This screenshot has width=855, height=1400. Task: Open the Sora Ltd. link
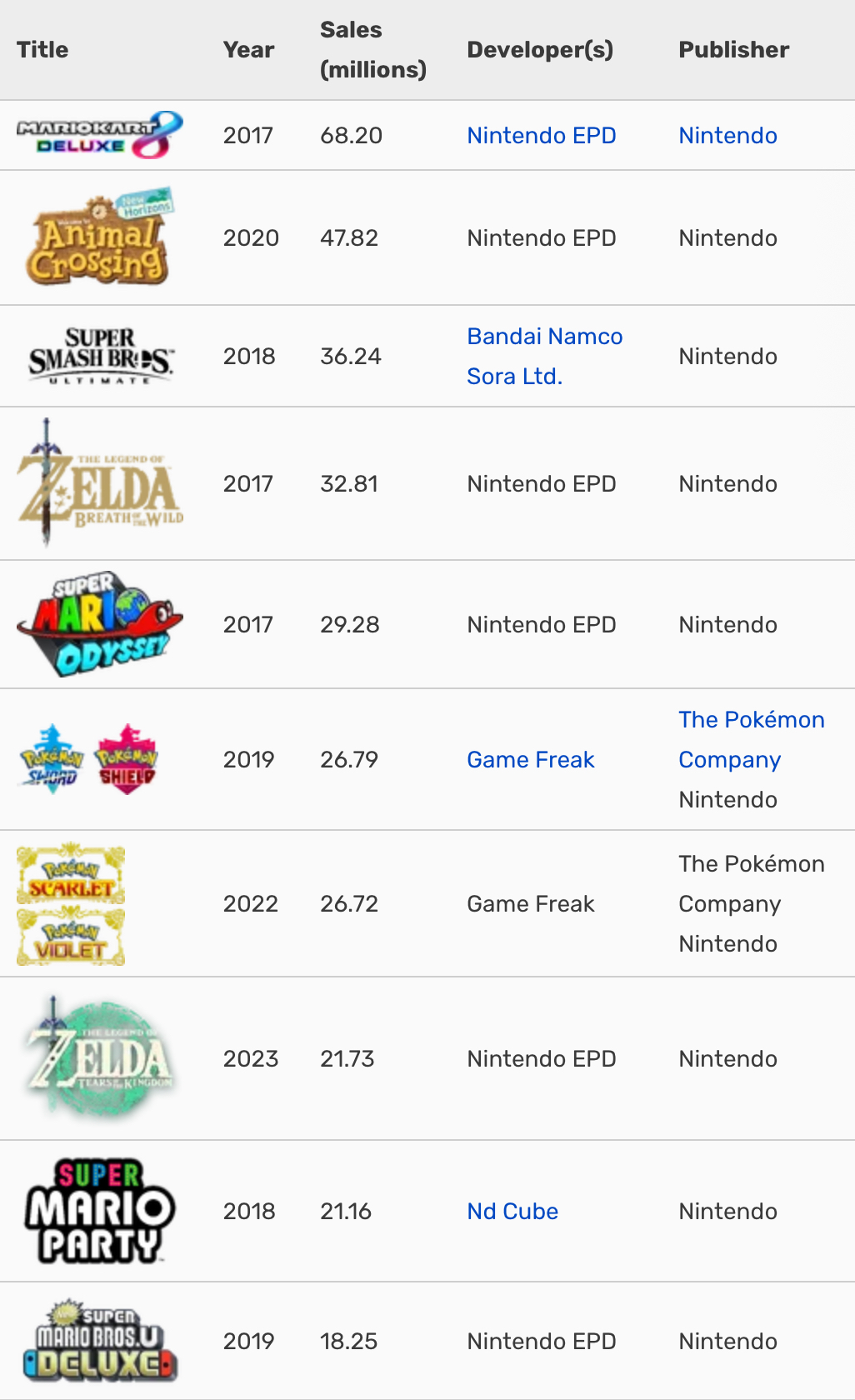pyautogui.click(x=515, y=376)
